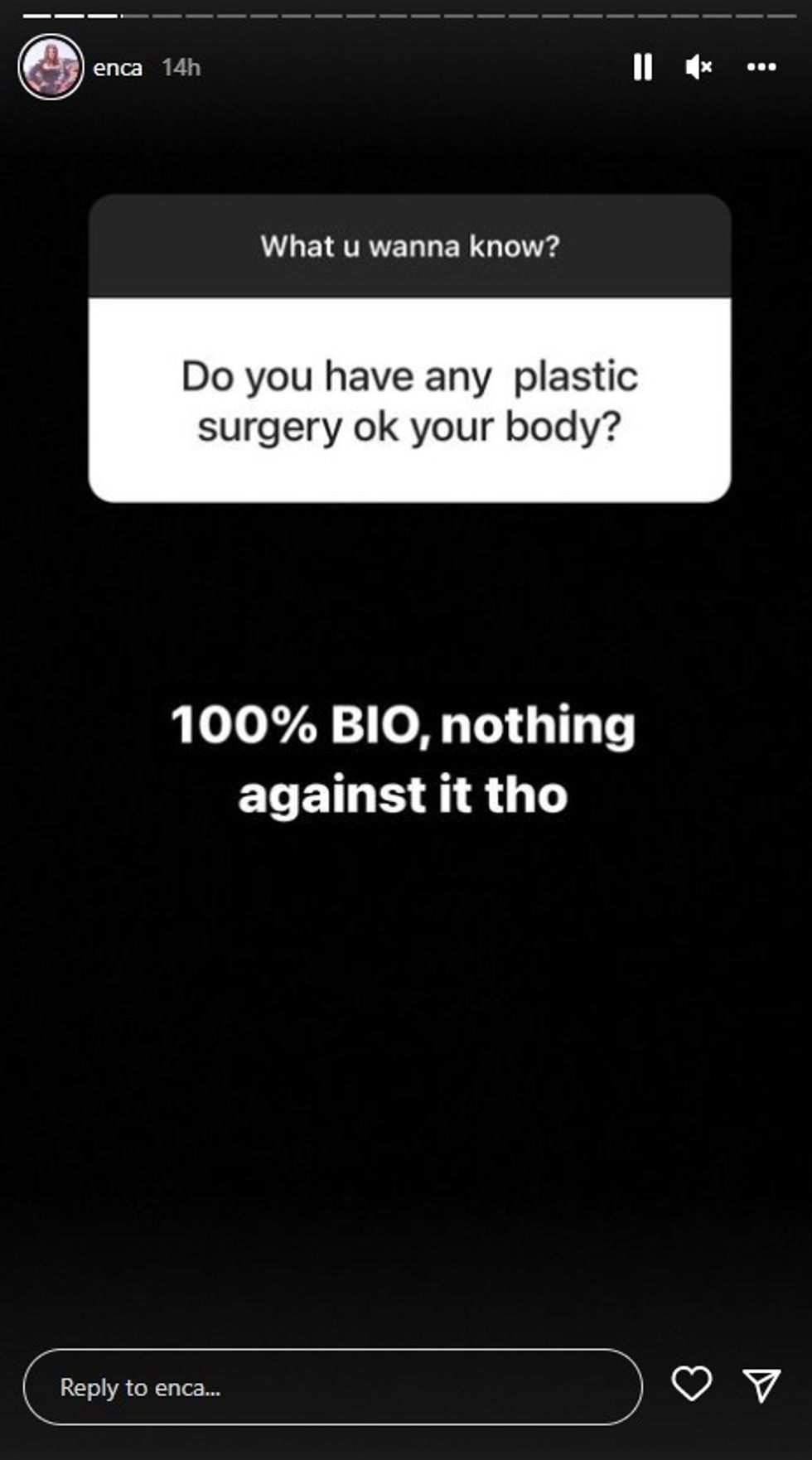Unmute the story sound
Image resolution: width=812 pixels, height=1460 pixels.
click(x=698, y=67)
